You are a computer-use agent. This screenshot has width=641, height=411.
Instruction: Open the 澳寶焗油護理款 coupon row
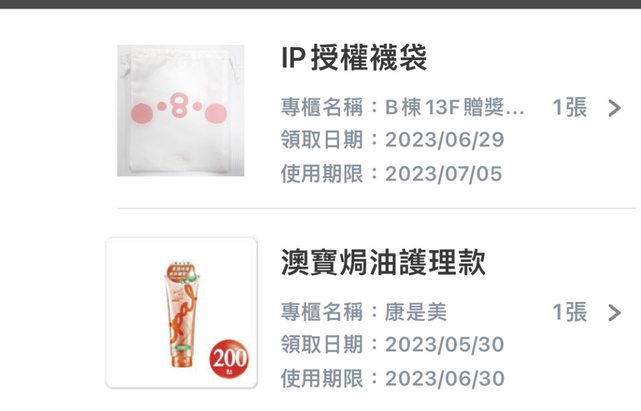point(384,264)
